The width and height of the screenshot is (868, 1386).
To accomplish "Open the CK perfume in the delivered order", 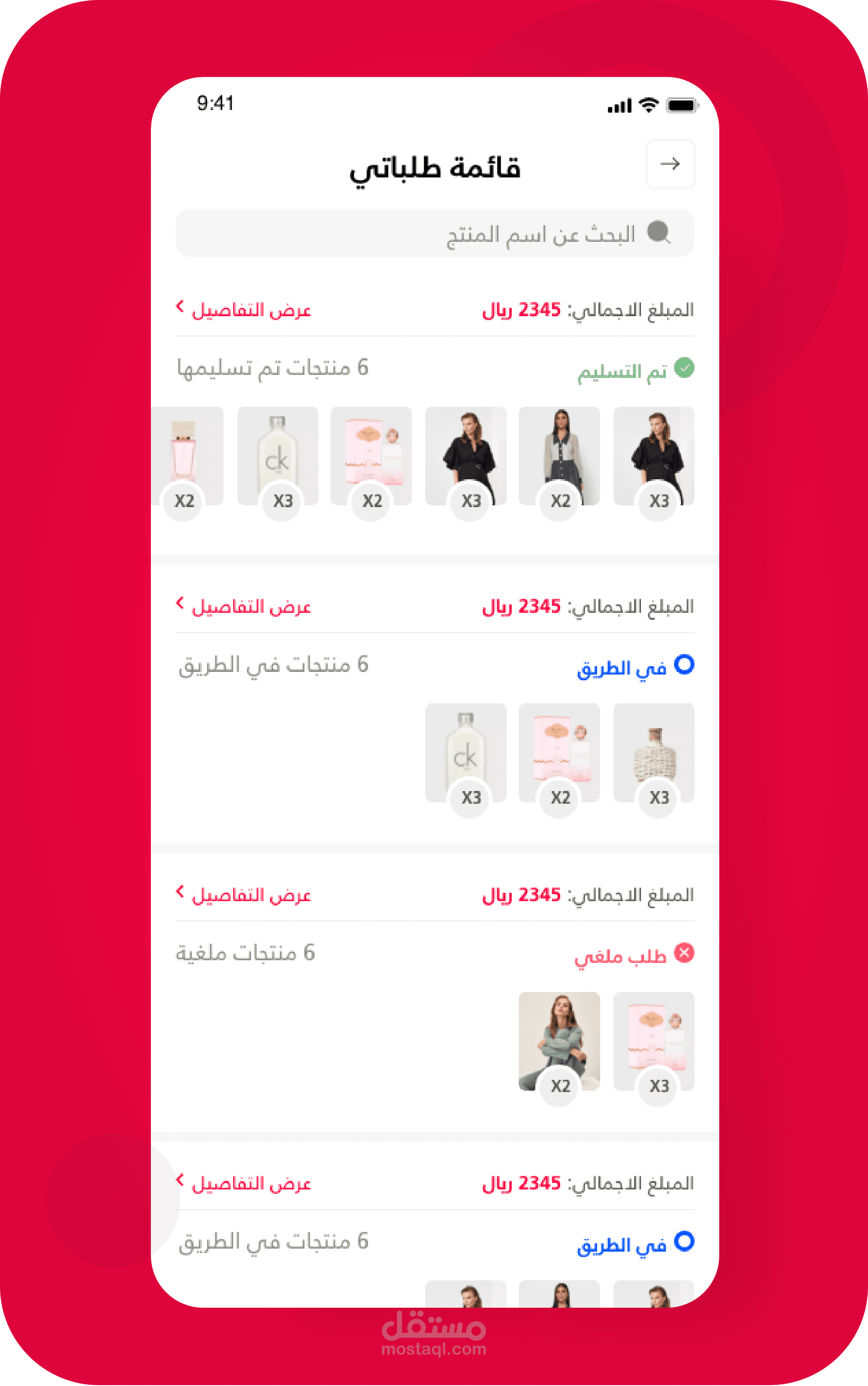I will click(277, 456).
